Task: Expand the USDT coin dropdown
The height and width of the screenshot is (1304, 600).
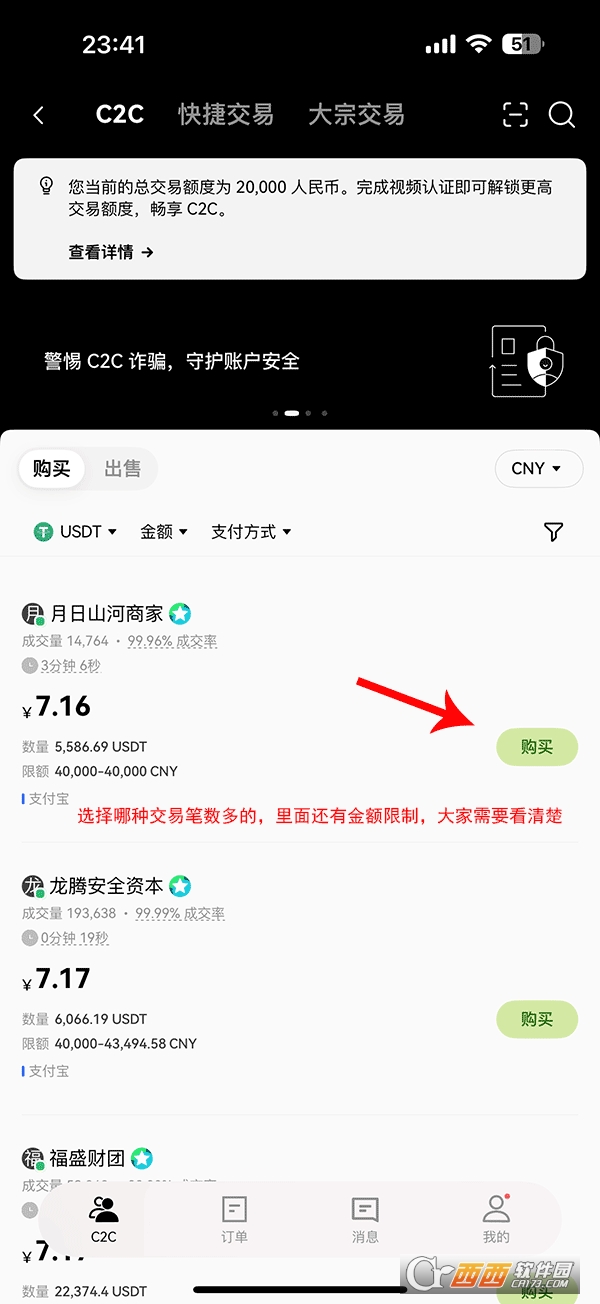Action: pyautogui.click(x=76, y=531)
